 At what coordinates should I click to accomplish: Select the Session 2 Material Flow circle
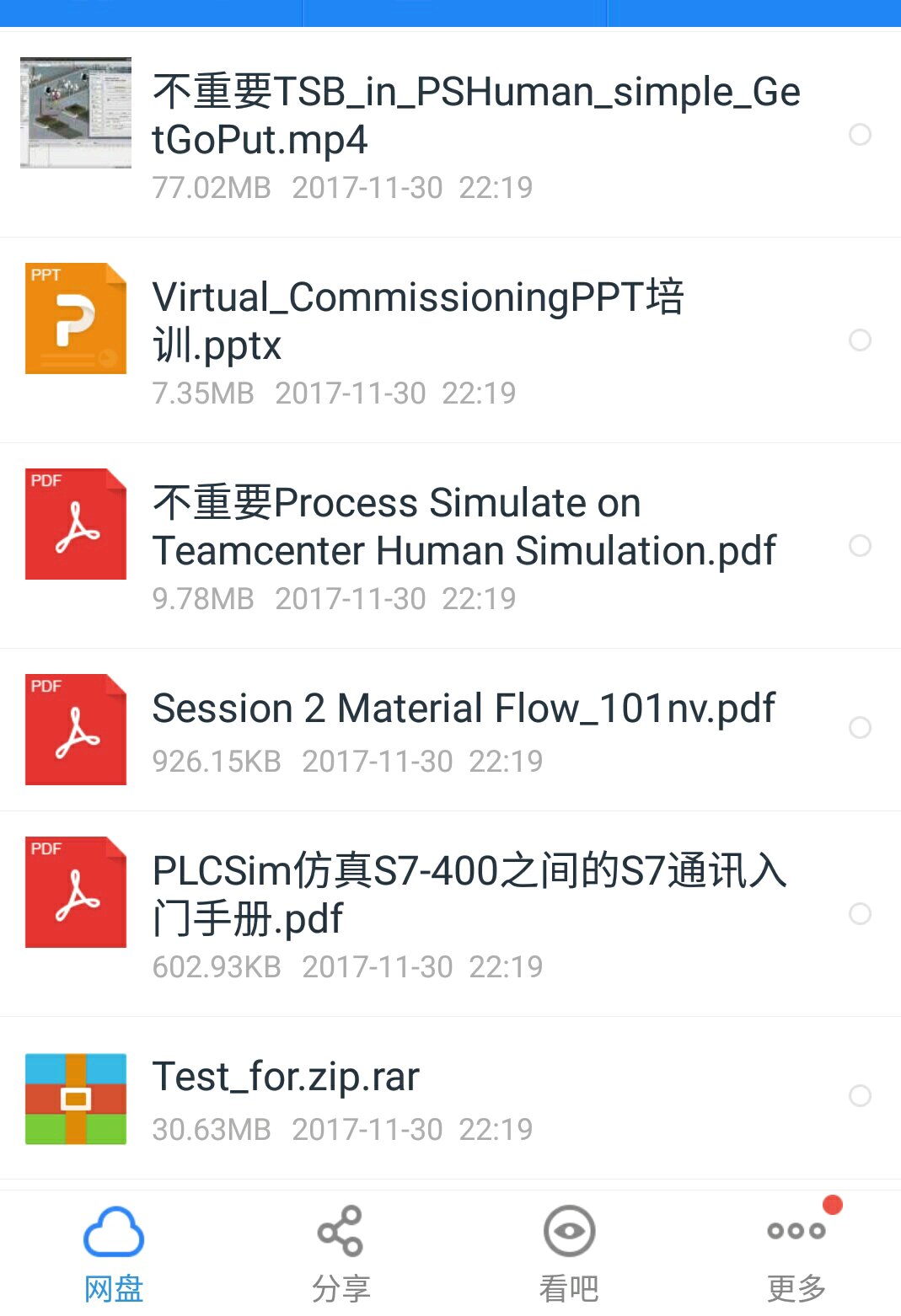point(860,728)
